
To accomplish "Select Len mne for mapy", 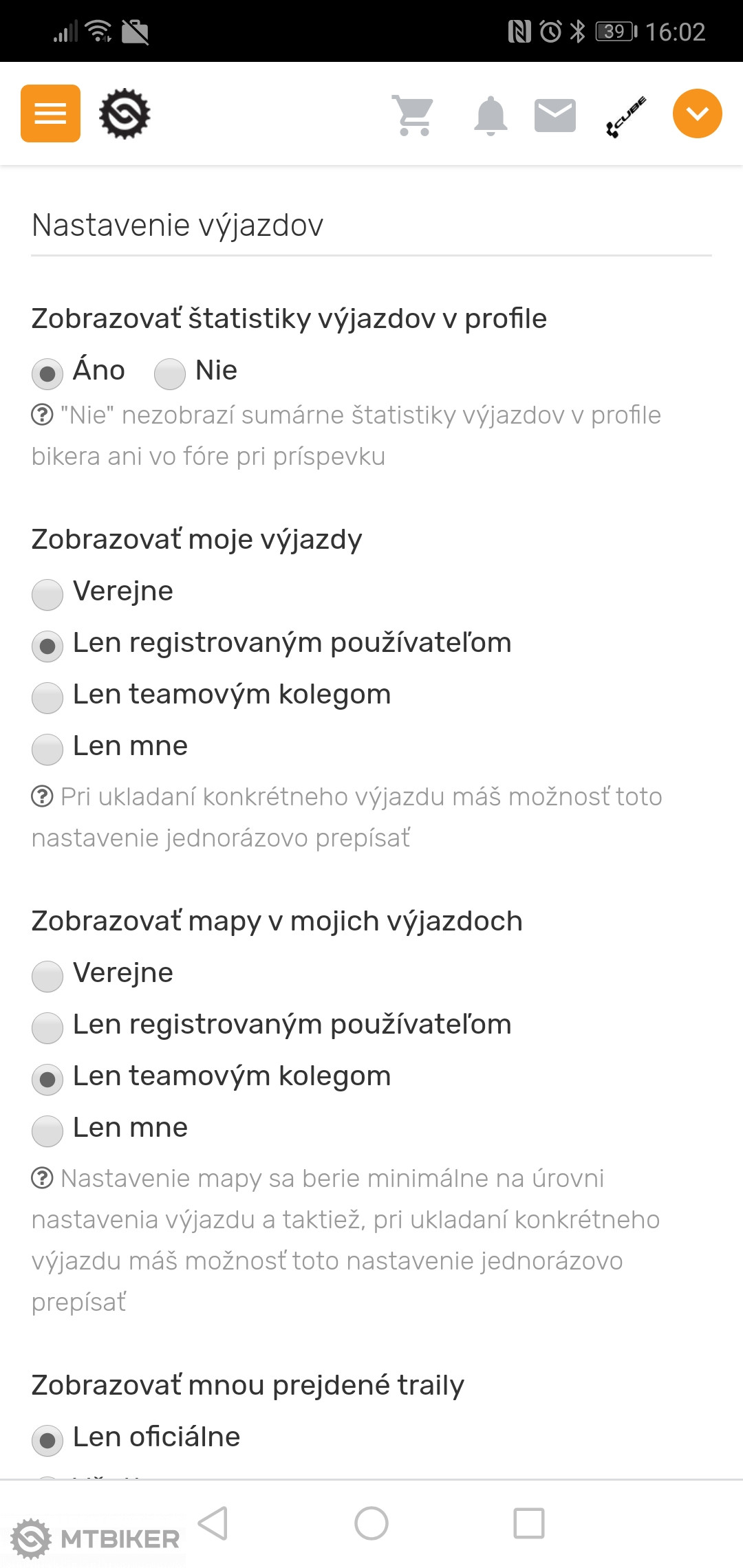I will pos(47,1131).
